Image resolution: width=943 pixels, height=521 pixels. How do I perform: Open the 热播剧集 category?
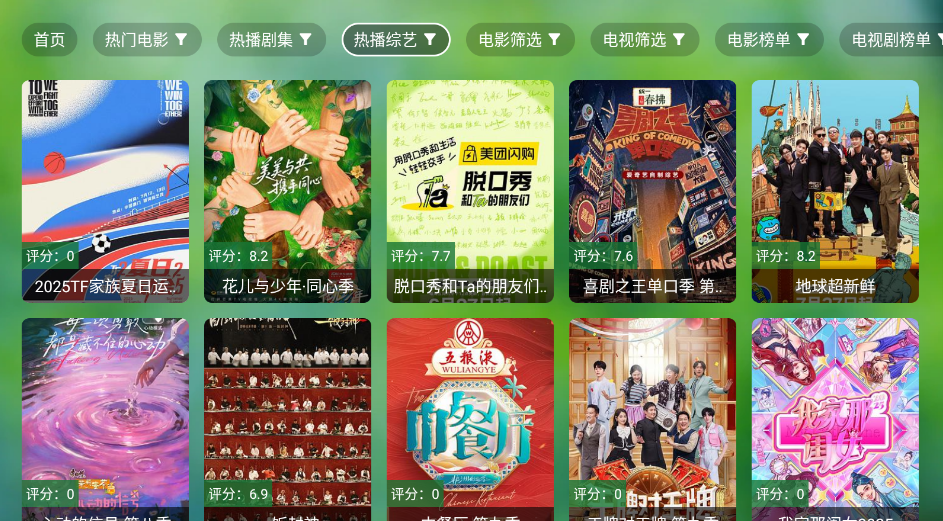click(x=271, y=40)
